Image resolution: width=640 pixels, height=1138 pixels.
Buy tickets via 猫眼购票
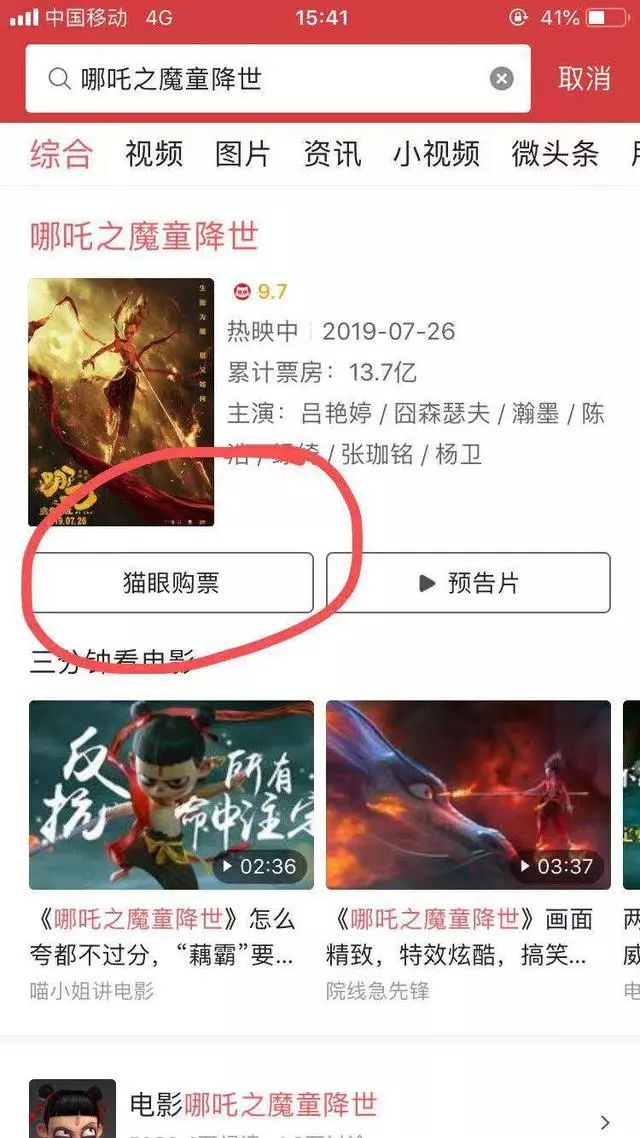coord(171,583)
